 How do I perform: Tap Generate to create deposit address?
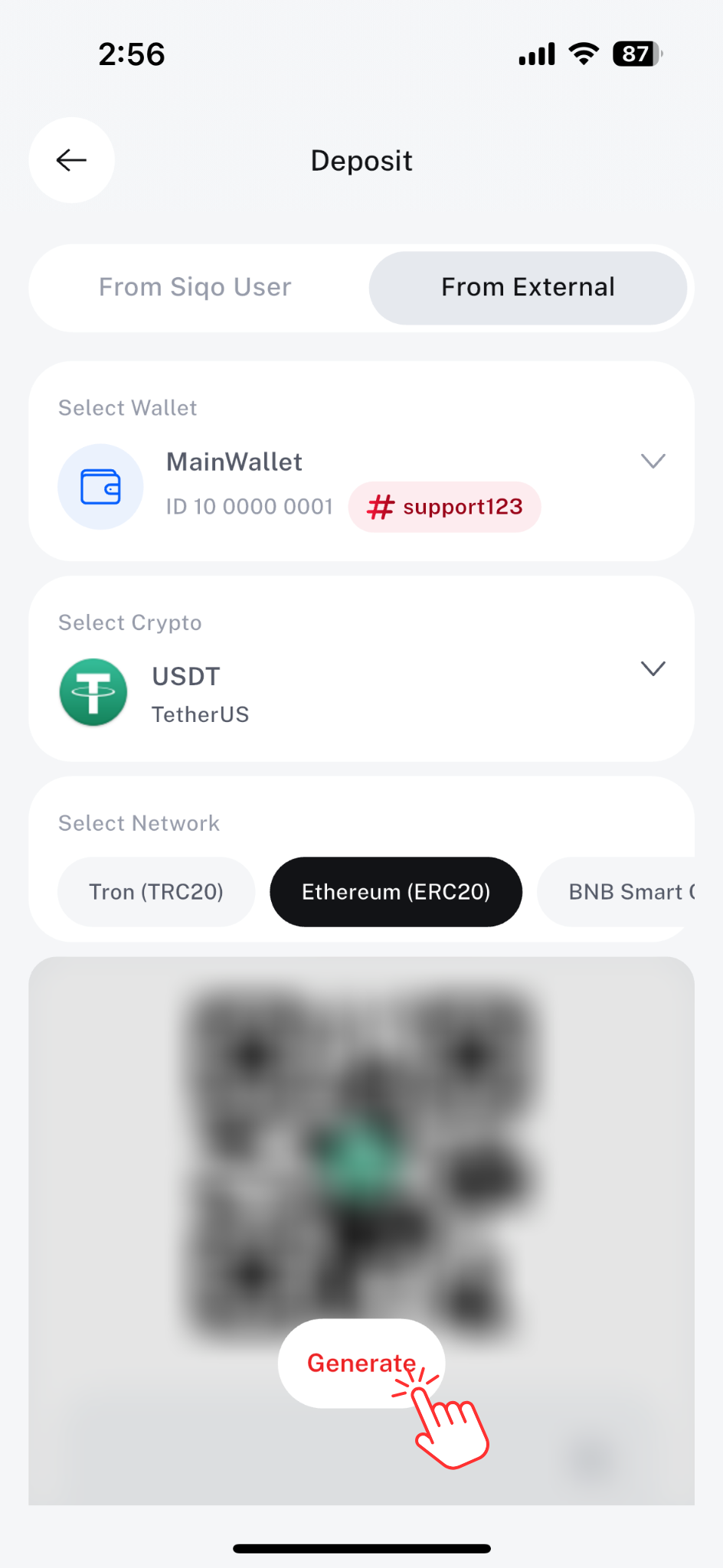click(x=361, y=1363)
